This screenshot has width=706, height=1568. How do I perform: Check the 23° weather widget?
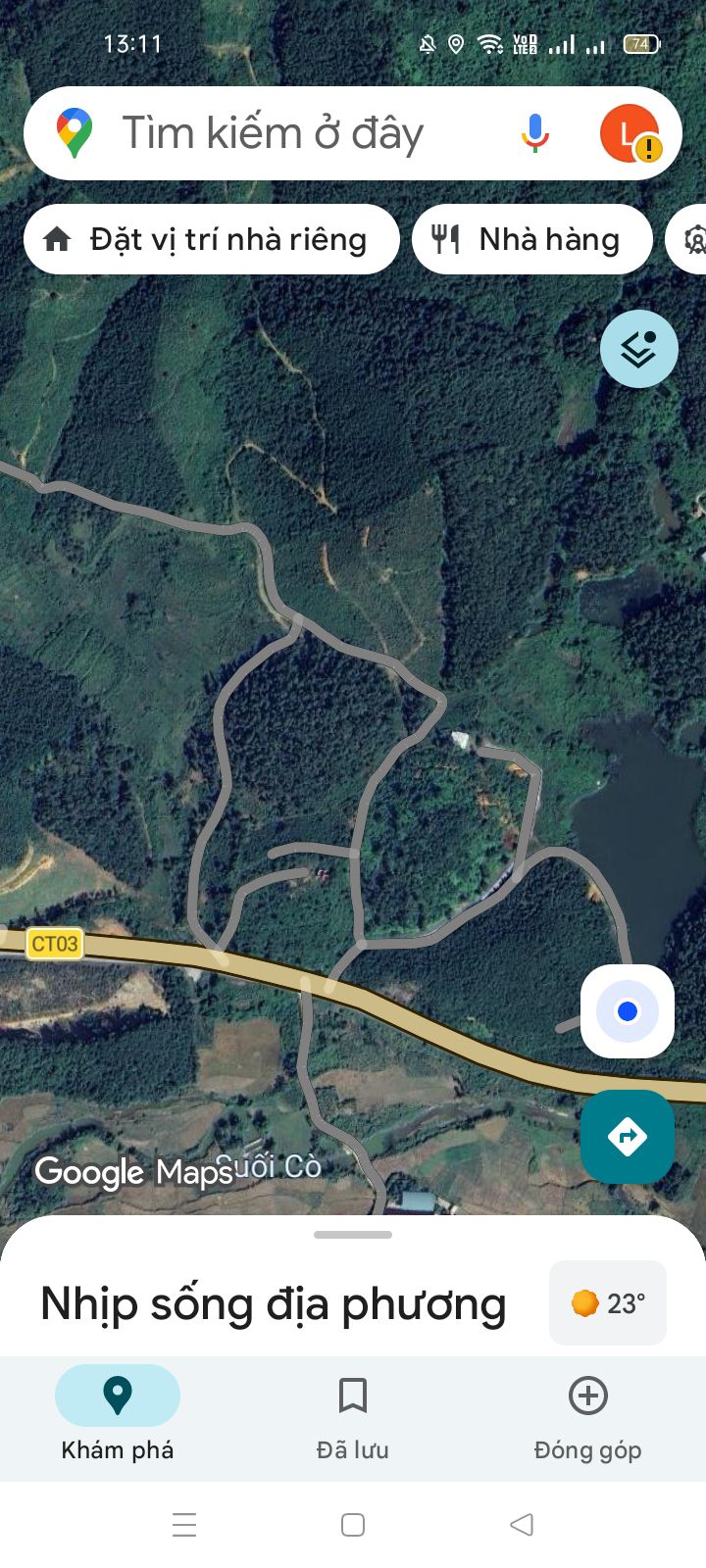(x=608, y=1303)
